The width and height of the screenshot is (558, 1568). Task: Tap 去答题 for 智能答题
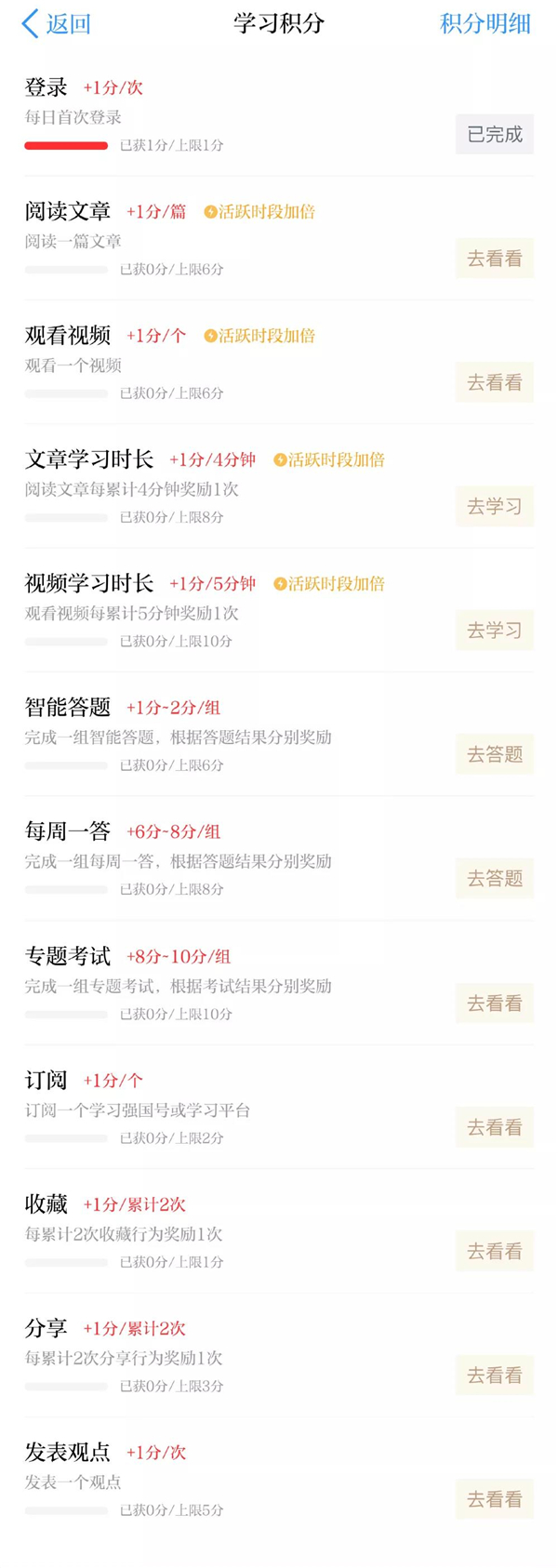[494, 754]
